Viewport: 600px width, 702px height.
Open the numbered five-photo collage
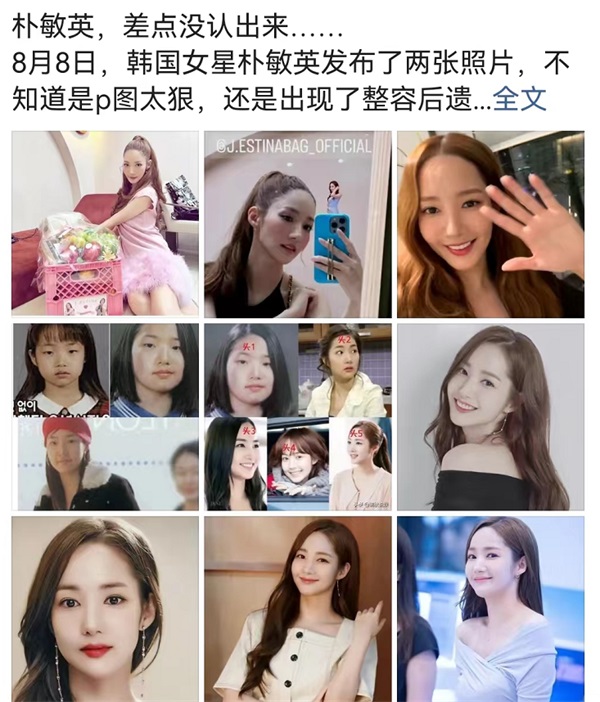pos(298,416)
